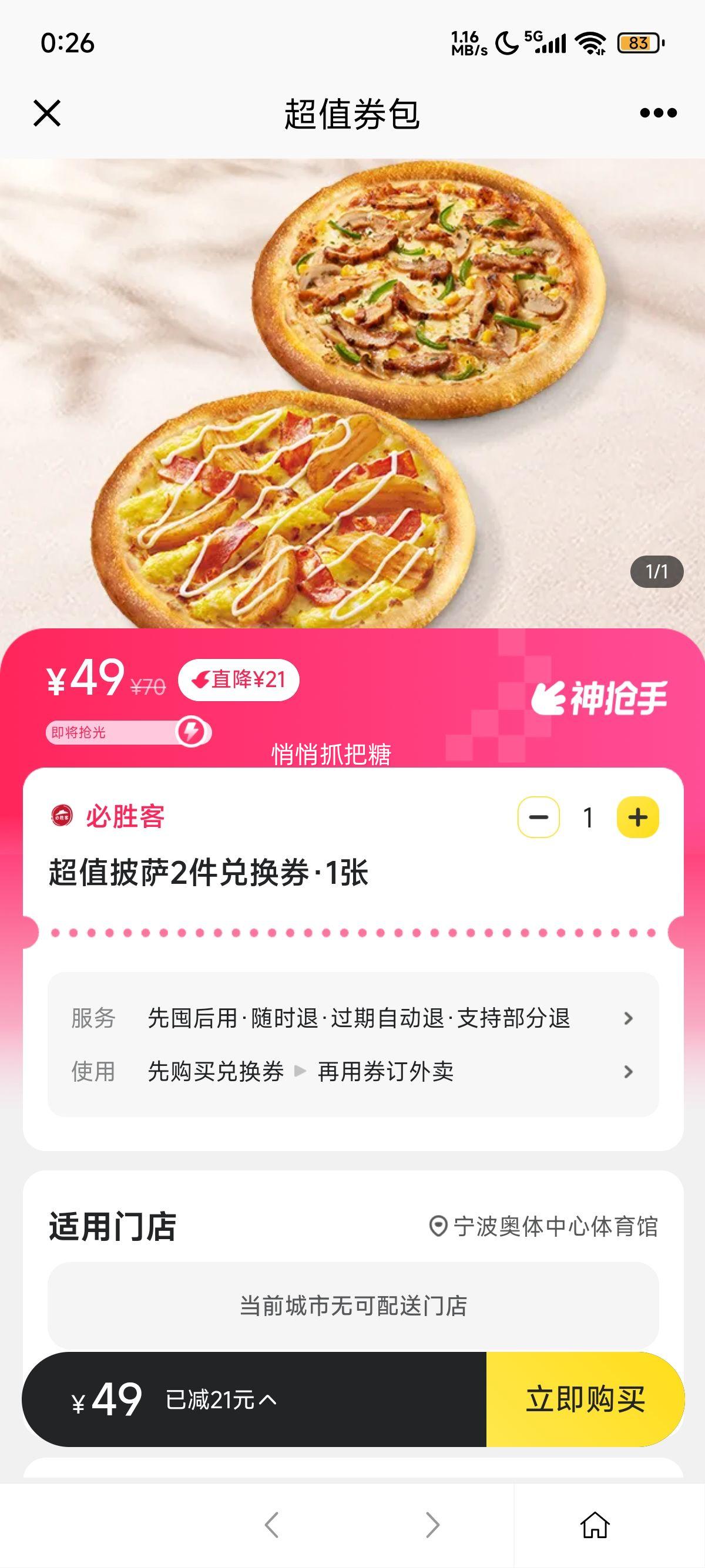The height and width of the screenshot is (1568, 705).
Task: Decrease coupon quantity with minus button
Action: coord(538,817)
